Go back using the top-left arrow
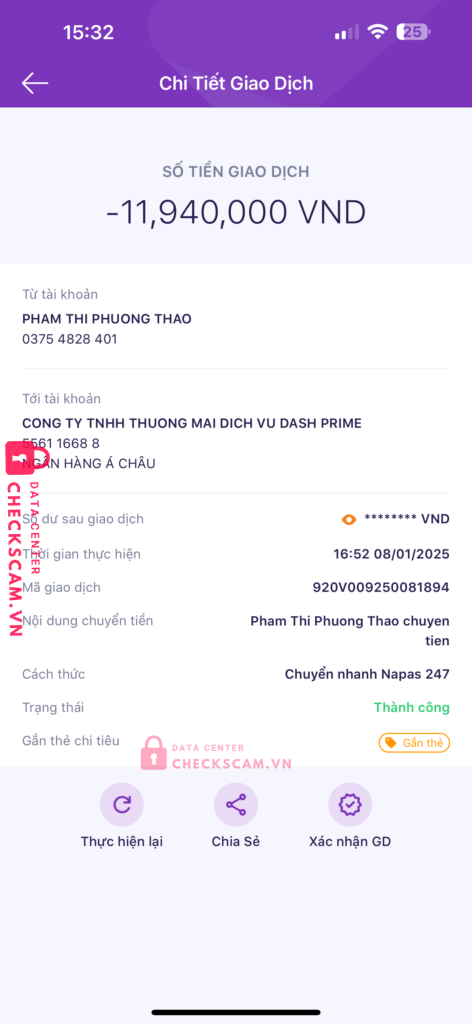The height and width of the screenshot is (1024, 472). pyautogui.click(x=35, y=84)
